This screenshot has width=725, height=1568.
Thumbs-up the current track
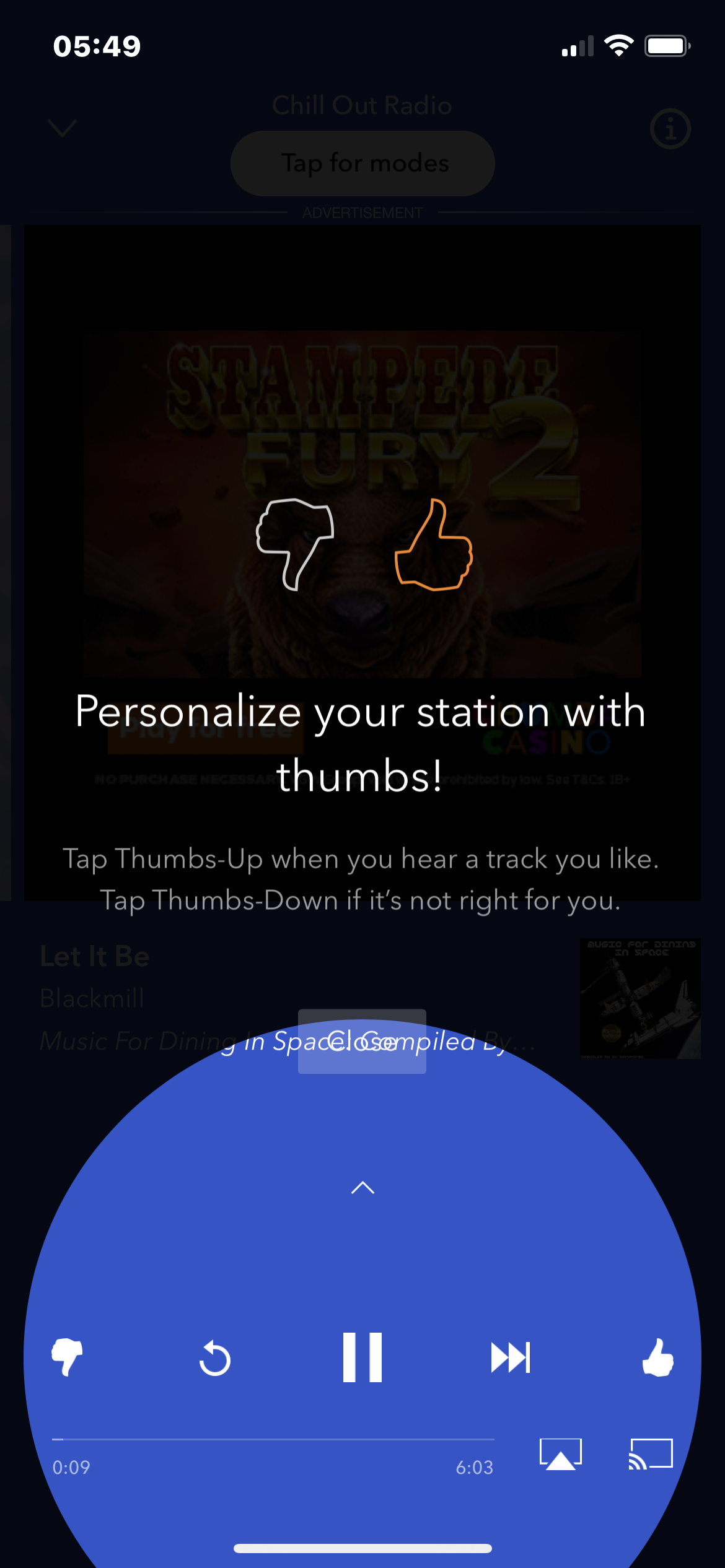[658, 1356]
